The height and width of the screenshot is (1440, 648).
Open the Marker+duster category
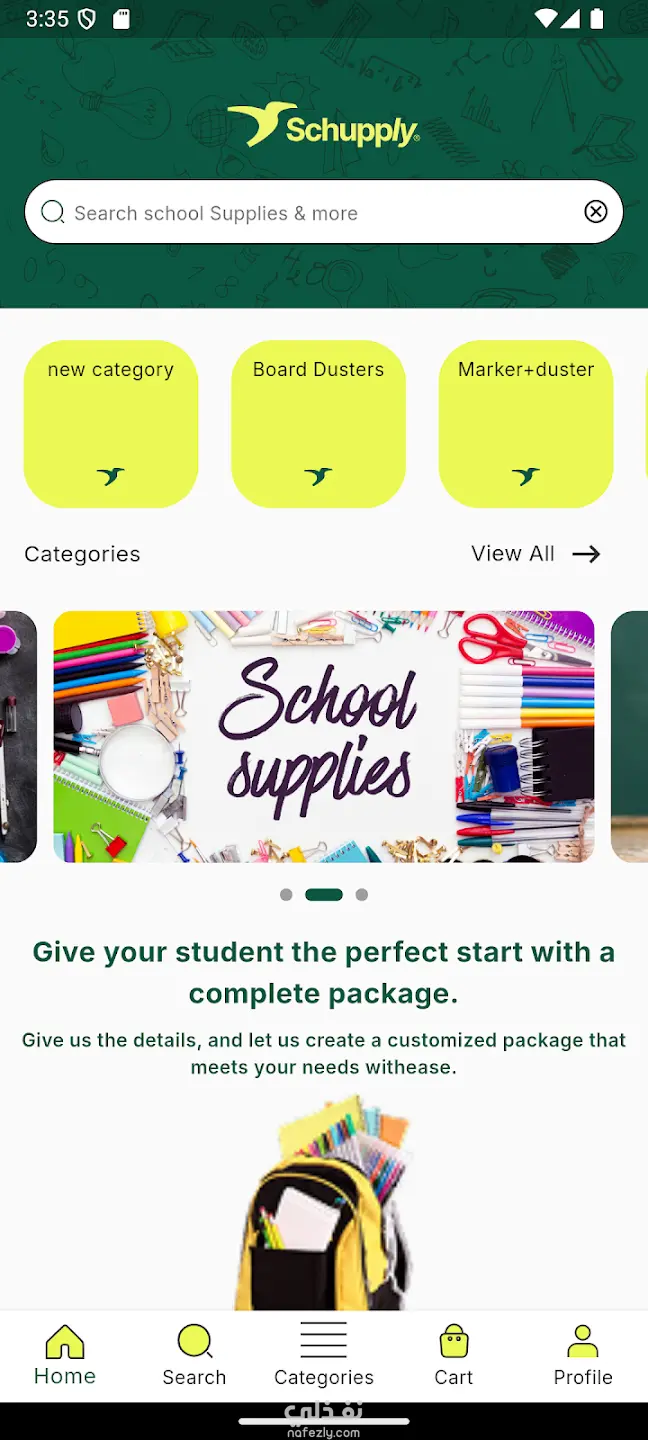526,423
